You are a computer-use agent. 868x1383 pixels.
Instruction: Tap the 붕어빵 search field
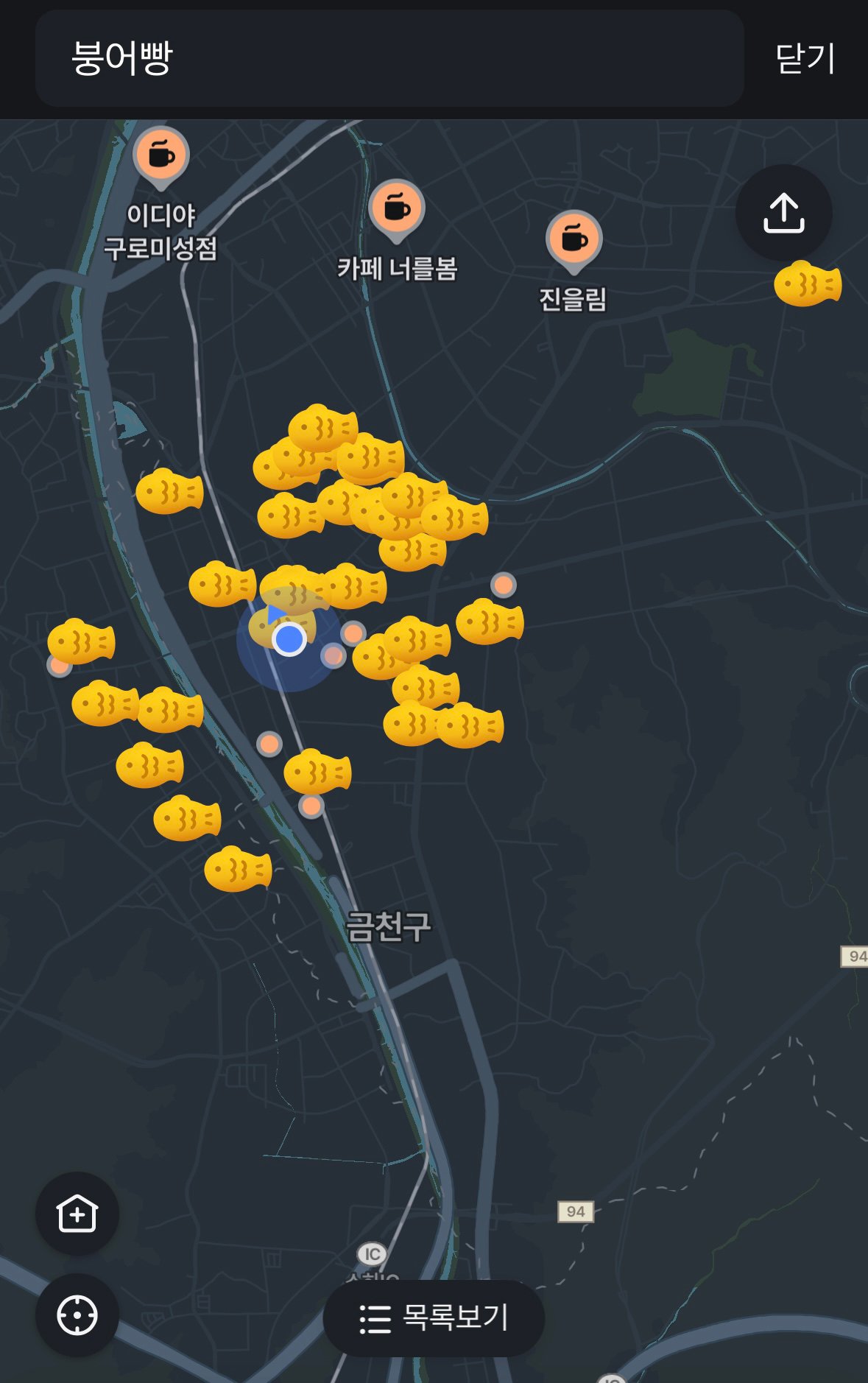389,58
